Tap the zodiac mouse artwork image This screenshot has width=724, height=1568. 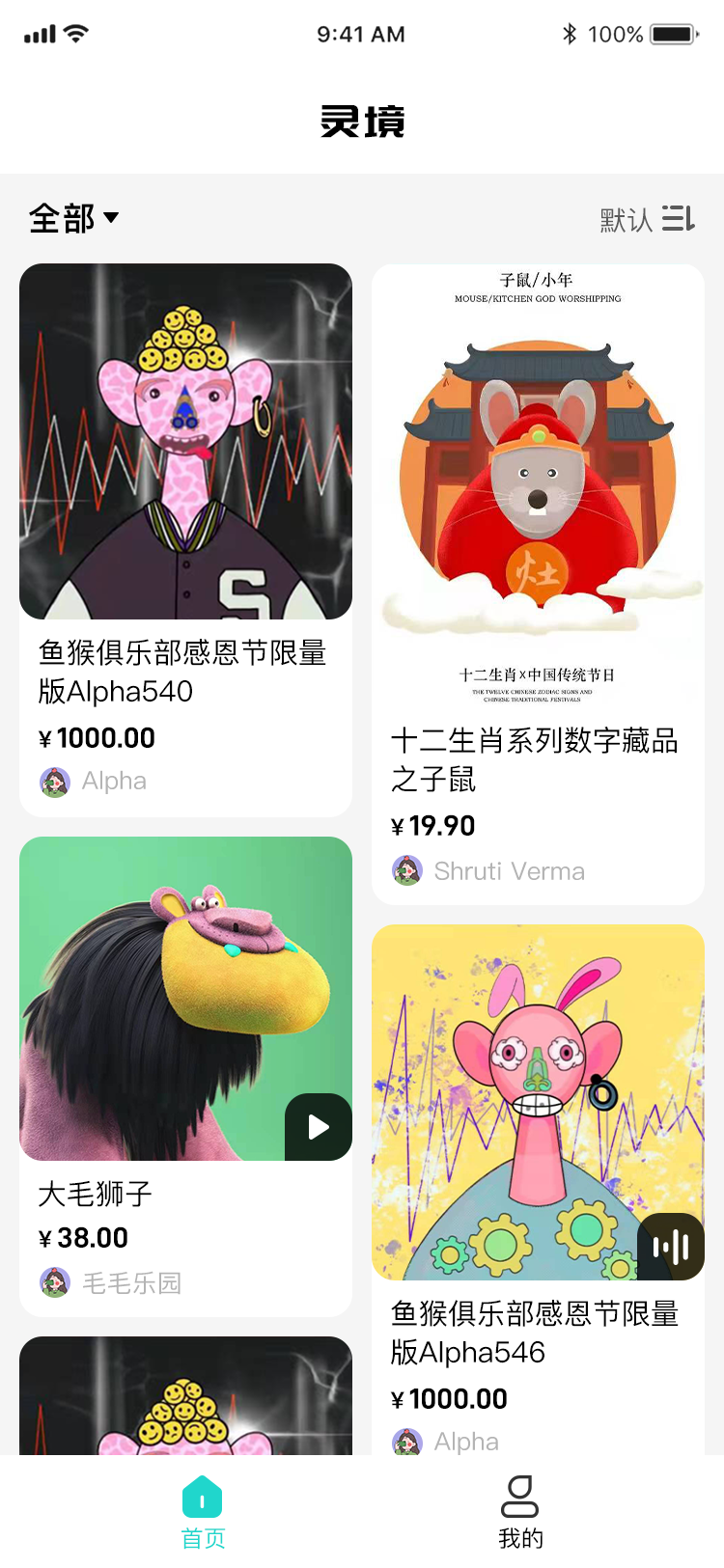pyautogui.click(x=537, y=482)
